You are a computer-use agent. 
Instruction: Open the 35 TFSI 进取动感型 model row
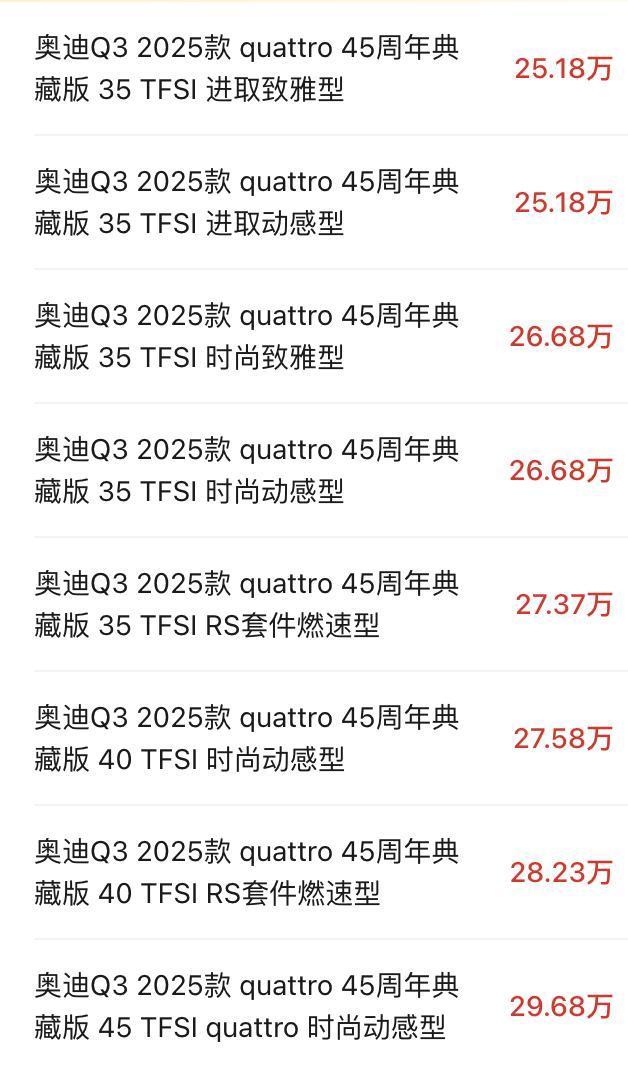(314, 202)
